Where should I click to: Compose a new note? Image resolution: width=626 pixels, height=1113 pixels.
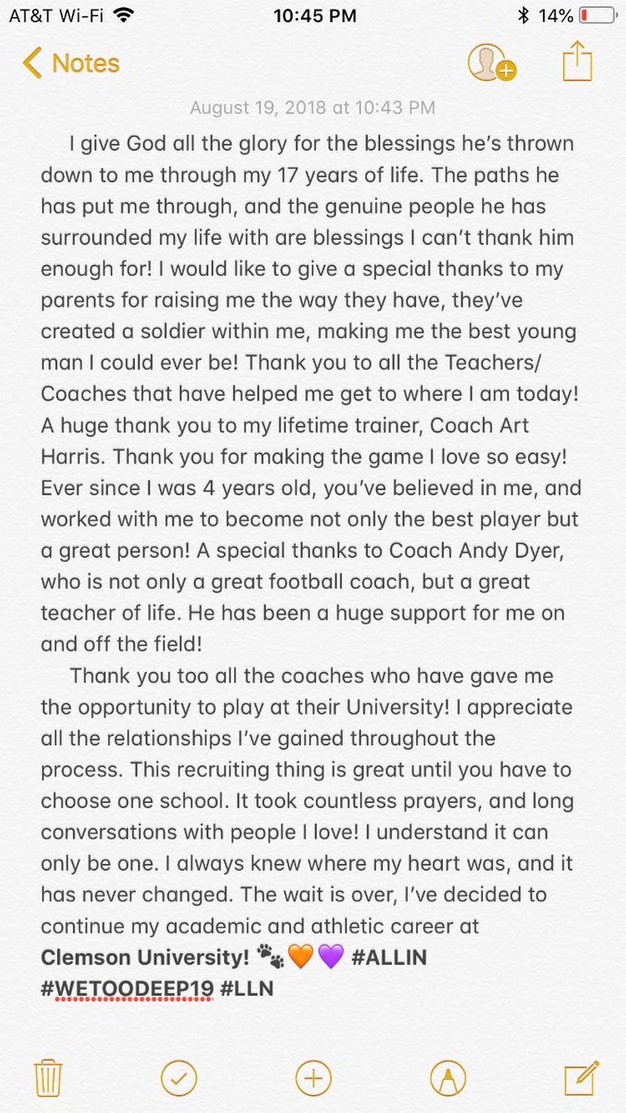coord(581,1078)
